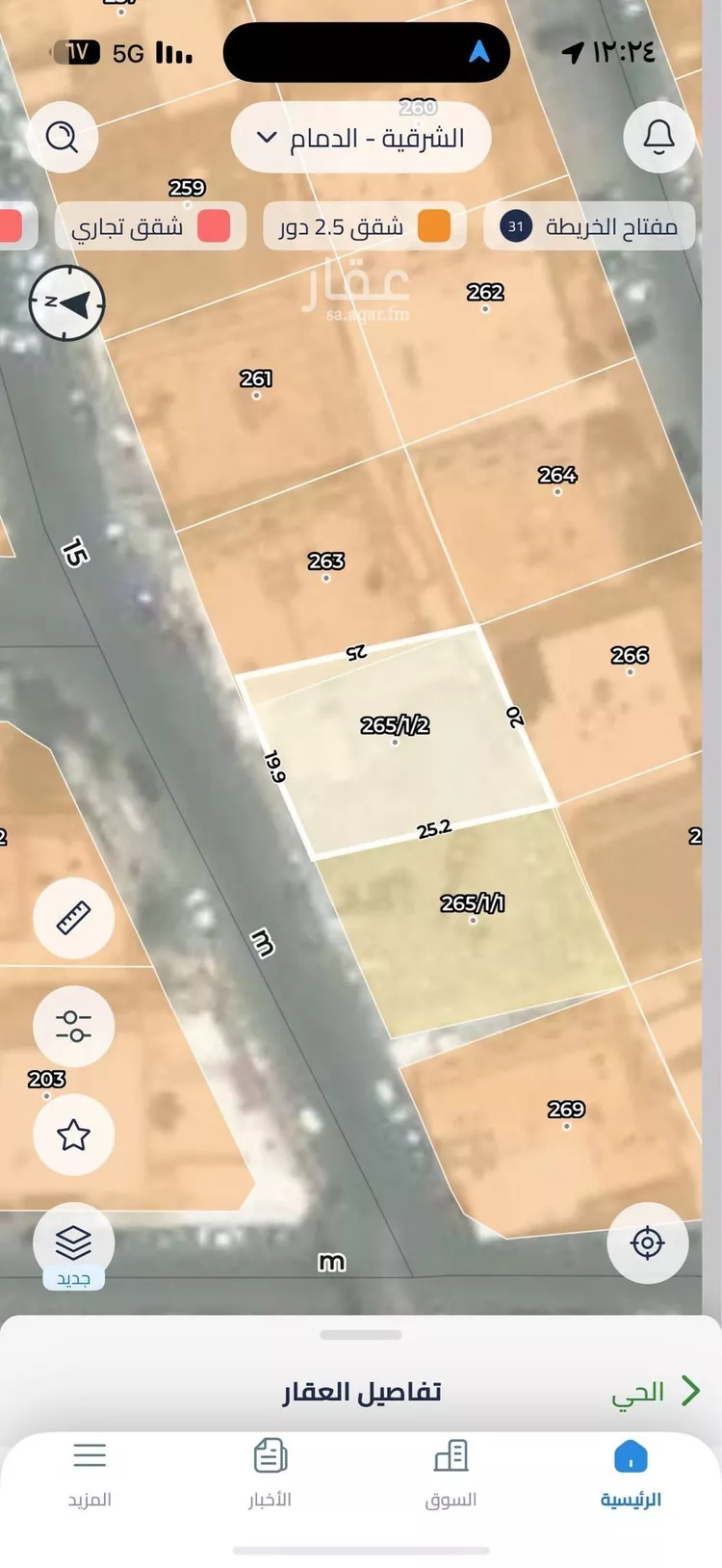This screenshot has width=722, height=1568.
Task: Expand the الشرقية - الدمام location dropdown
Action: [361, 138]
